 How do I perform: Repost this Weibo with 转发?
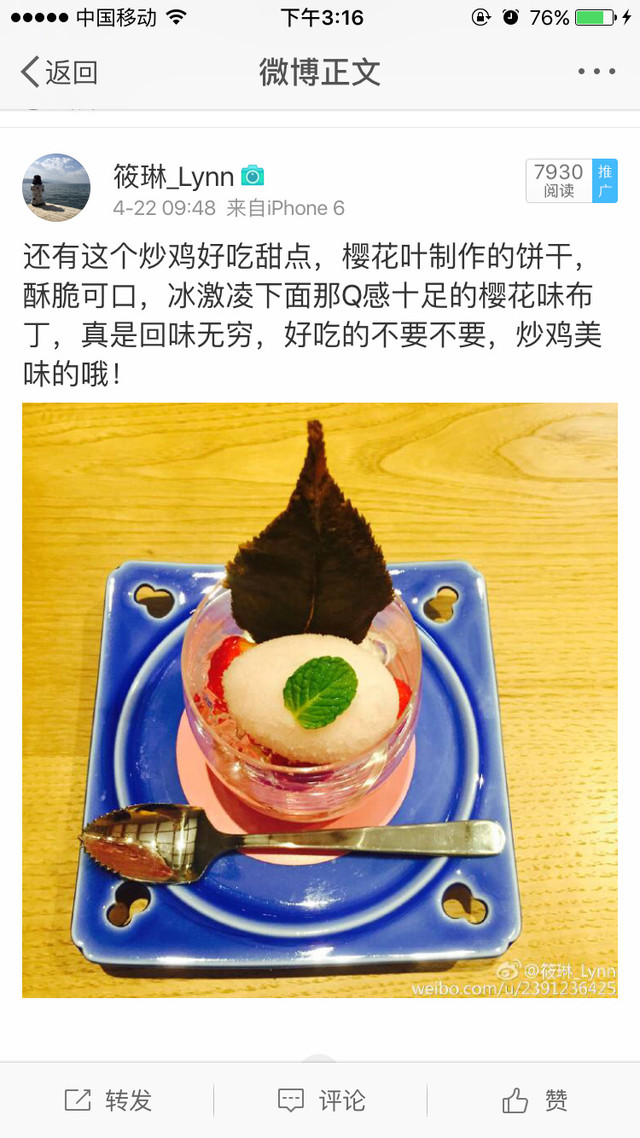click(108, 1101)
